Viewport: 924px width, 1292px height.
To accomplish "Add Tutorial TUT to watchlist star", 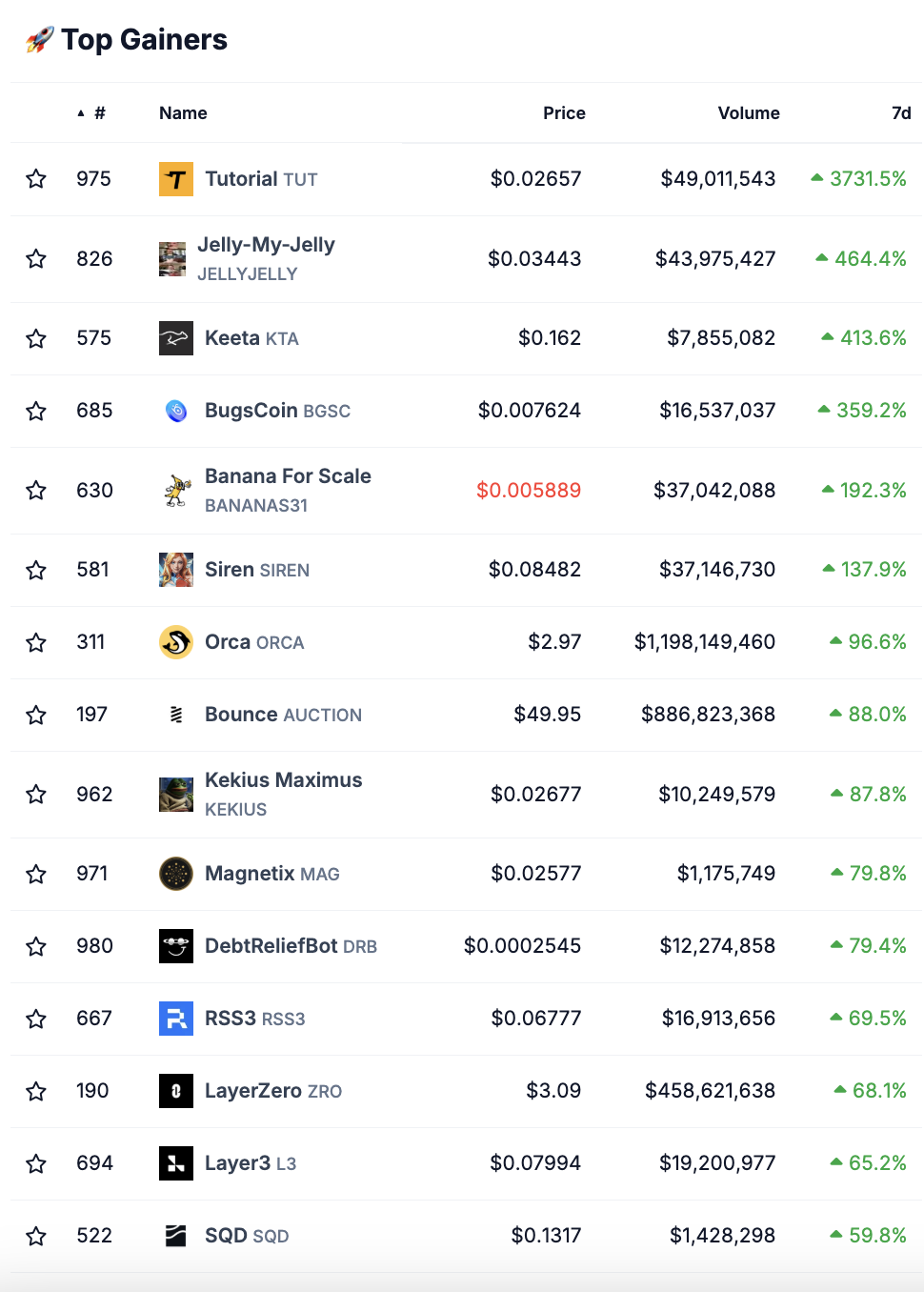I will coord(36,179).
